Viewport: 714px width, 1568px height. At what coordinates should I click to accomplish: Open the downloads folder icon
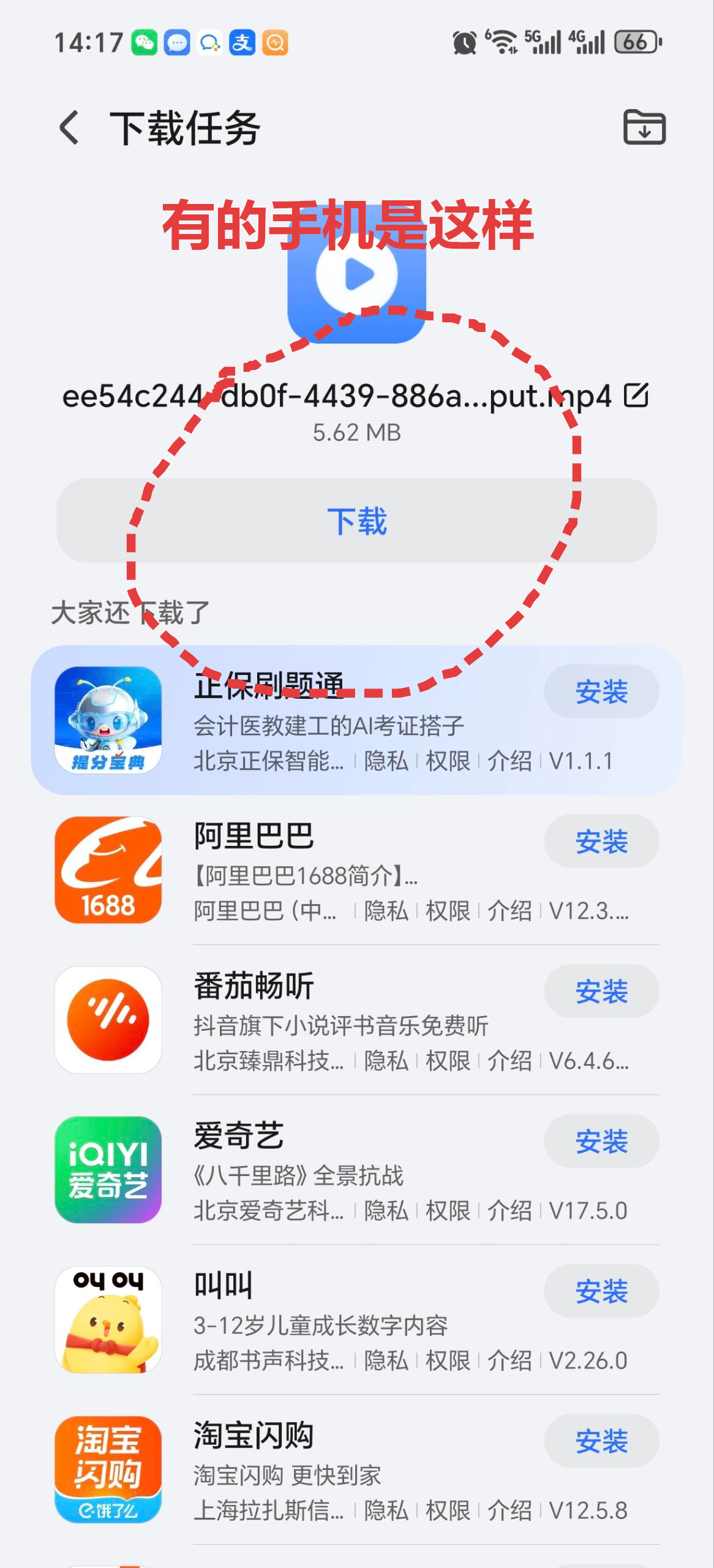pyautogui.click(x=644, y=127)
